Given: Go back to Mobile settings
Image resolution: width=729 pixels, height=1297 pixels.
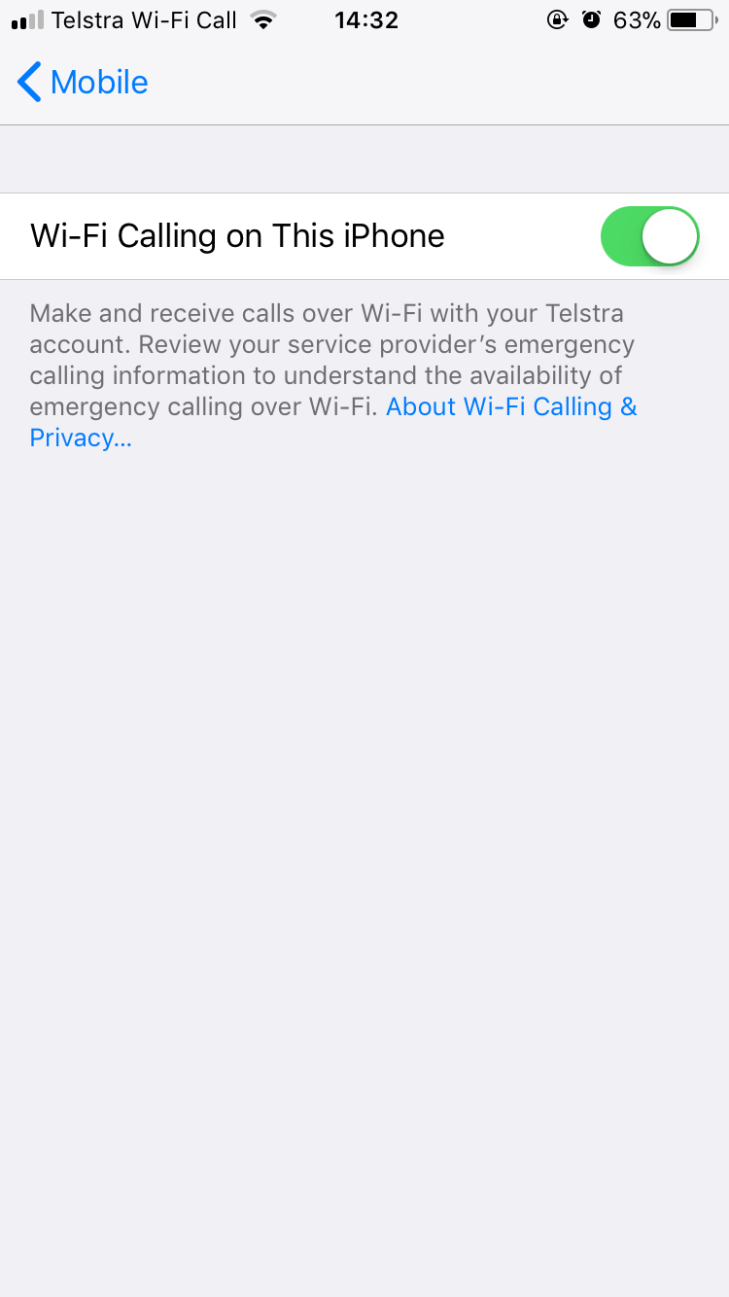Looking at the screenshot, I should coord(82,82).
